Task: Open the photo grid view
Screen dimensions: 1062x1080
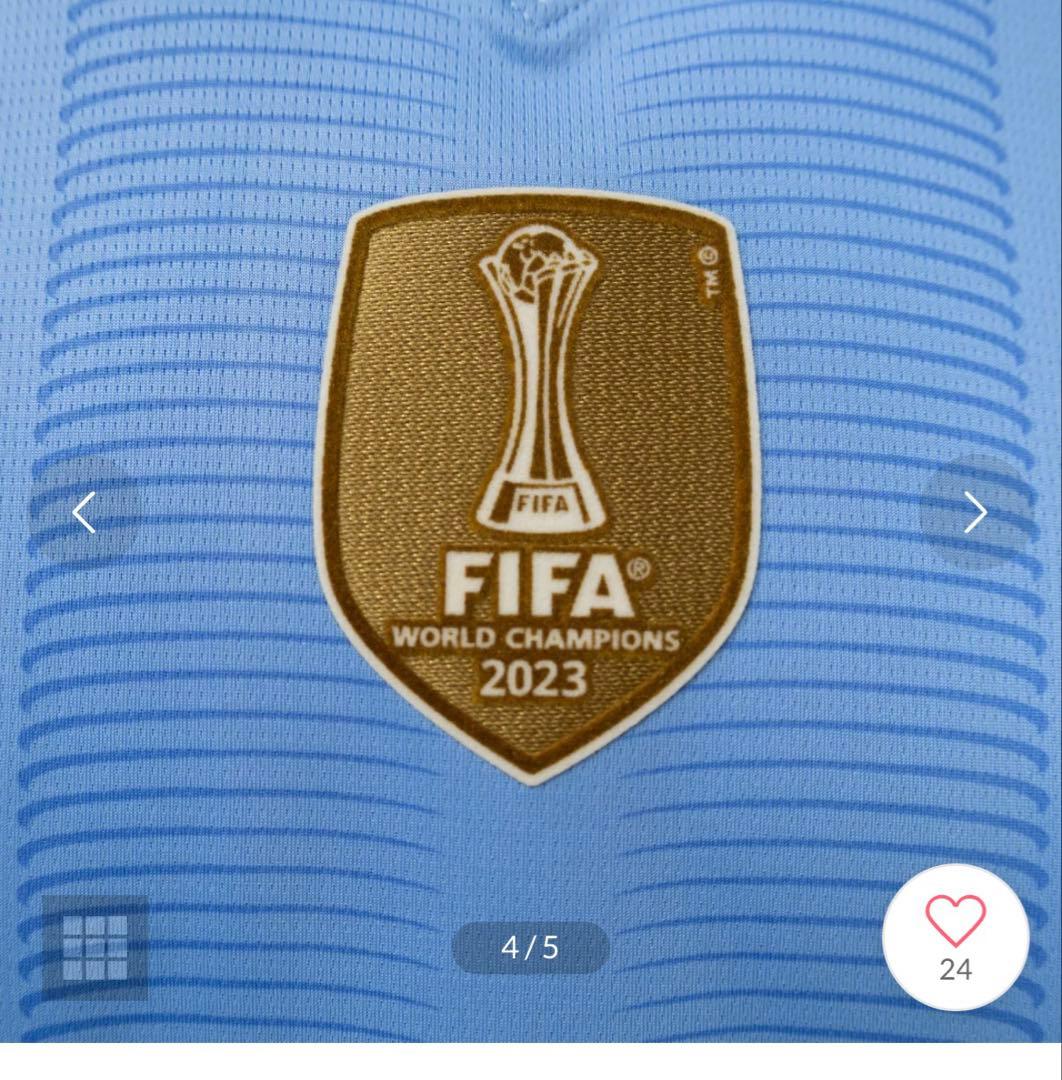Action: (95, 947)
